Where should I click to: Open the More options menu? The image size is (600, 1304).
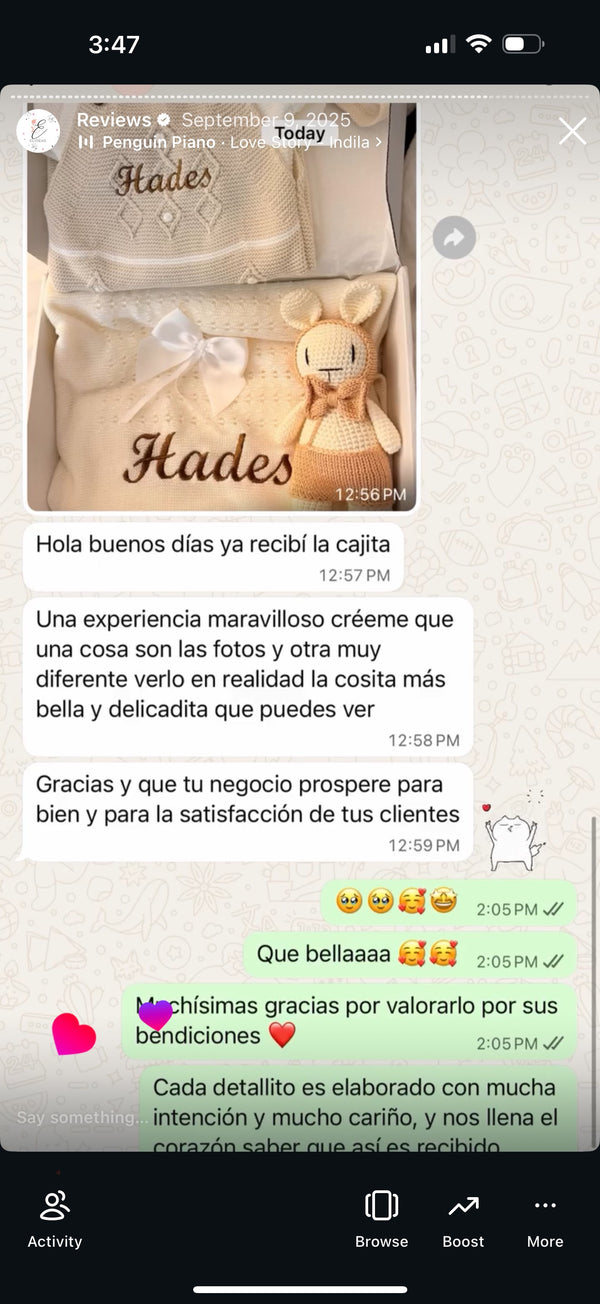pyautogui.click(x=545, y=1219)
